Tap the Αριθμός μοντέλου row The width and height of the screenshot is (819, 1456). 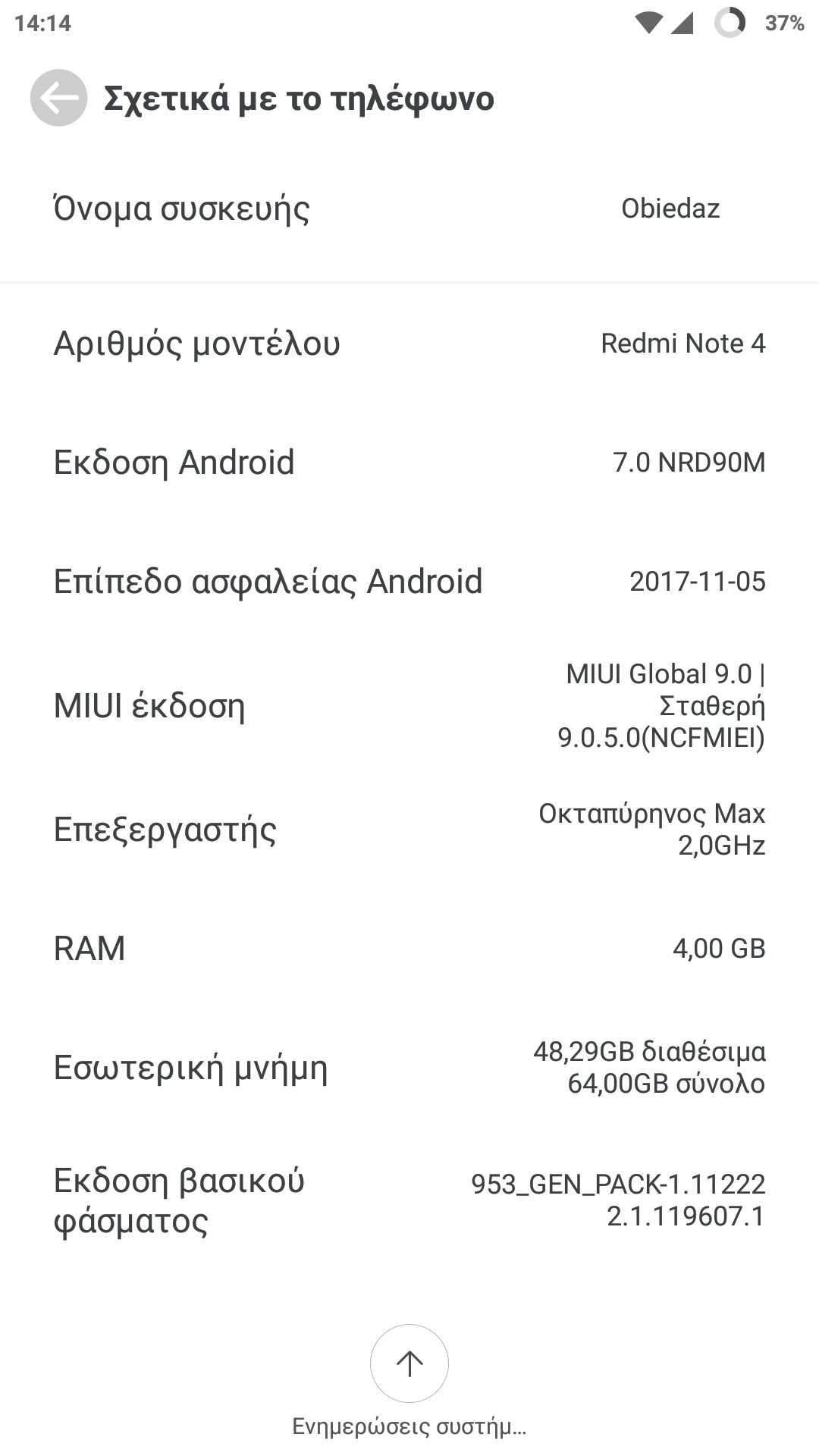pos(409,344)
